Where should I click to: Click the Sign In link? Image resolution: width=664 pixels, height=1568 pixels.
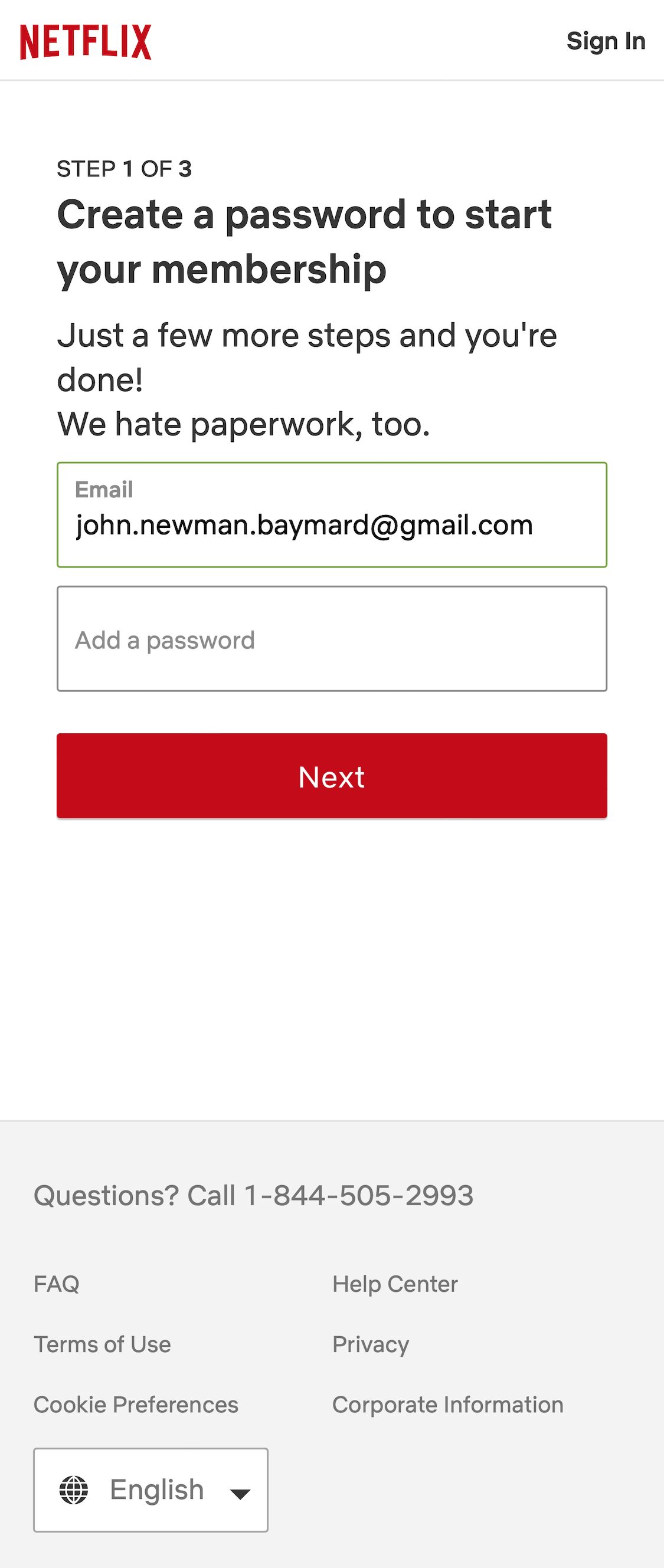606,40
